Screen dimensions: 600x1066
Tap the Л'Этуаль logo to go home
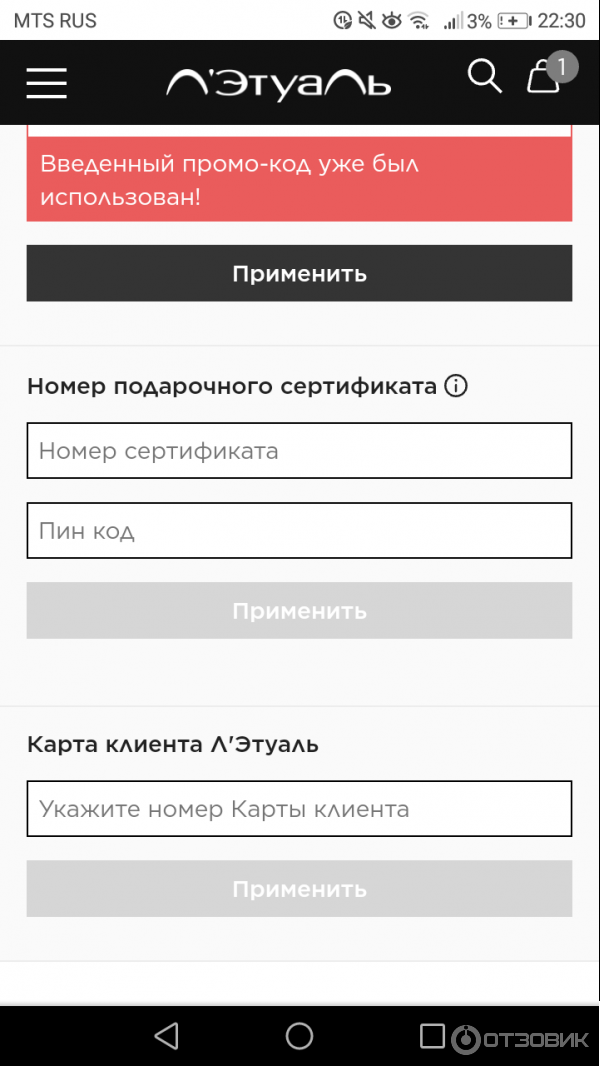[x=278, y=83]
